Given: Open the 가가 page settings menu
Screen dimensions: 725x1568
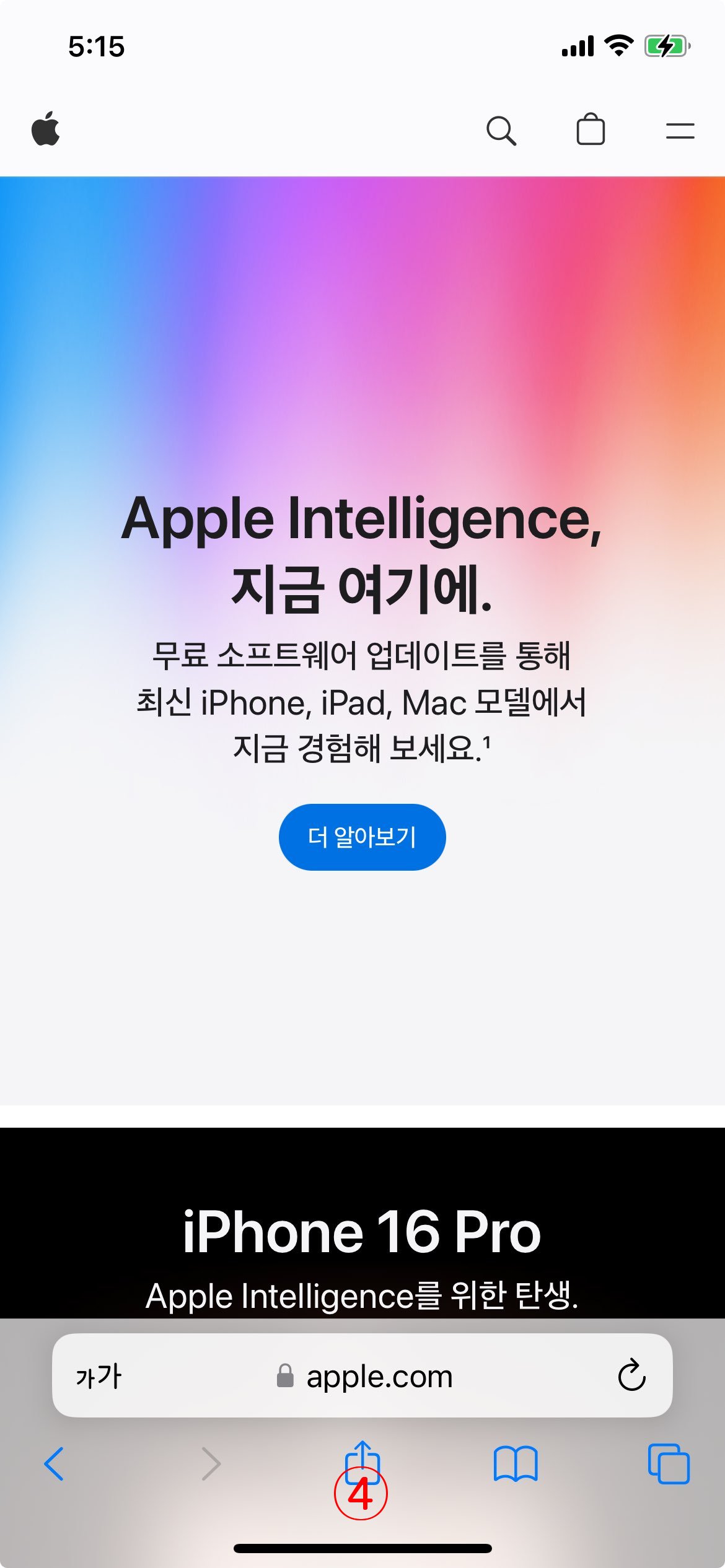Looking at the screenshot, I should (99, 1377).
